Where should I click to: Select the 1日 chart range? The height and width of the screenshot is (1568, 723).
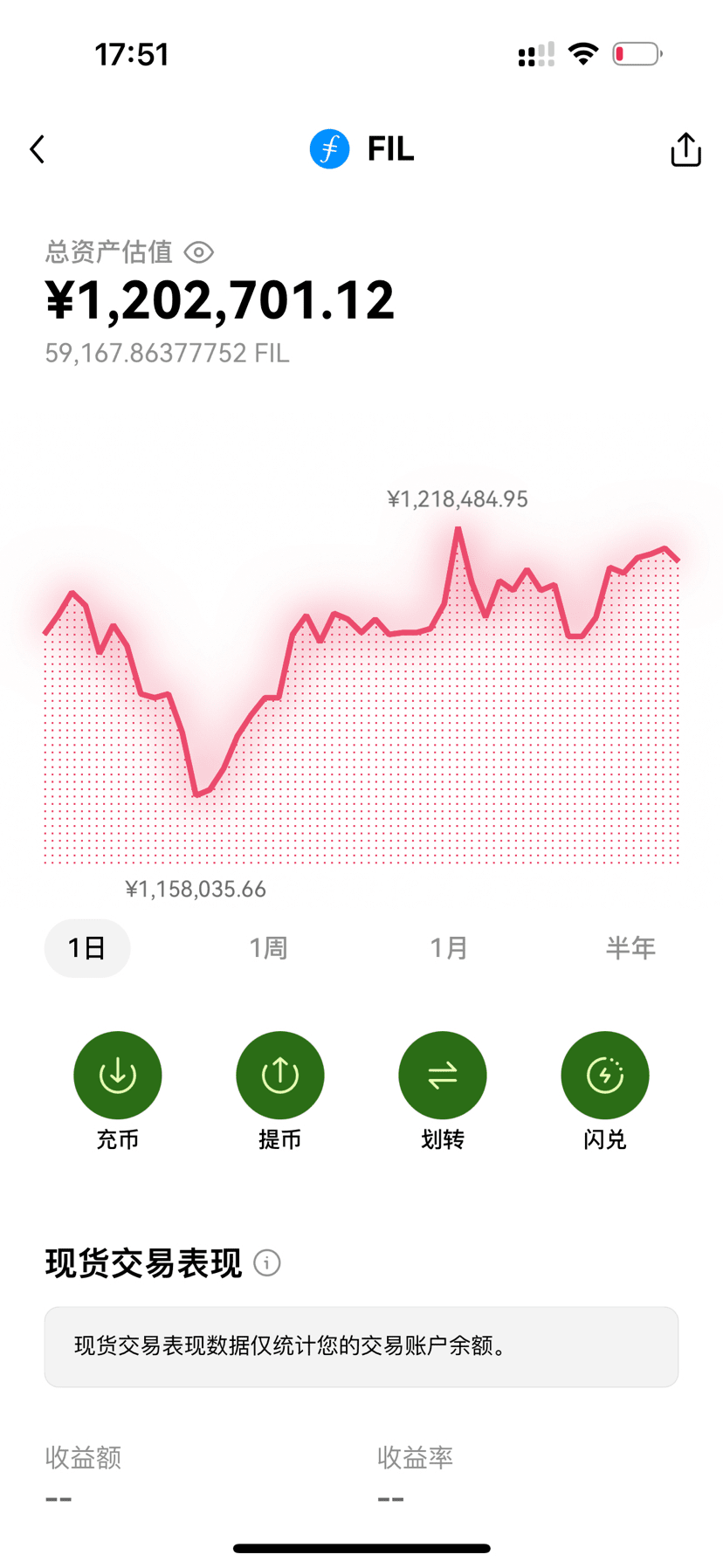[x=87, y=948]
